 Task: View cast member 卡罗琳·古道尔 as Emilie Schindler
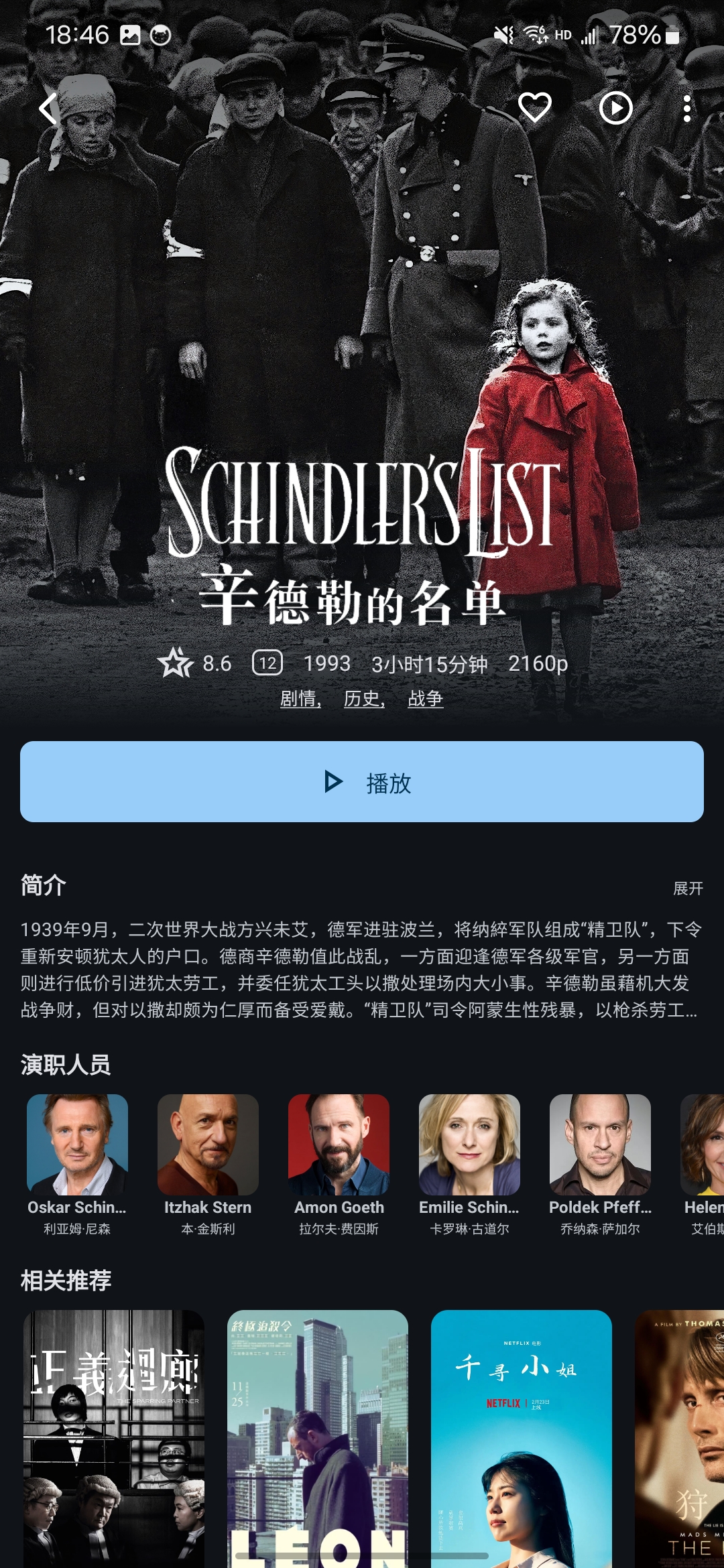469,1165
